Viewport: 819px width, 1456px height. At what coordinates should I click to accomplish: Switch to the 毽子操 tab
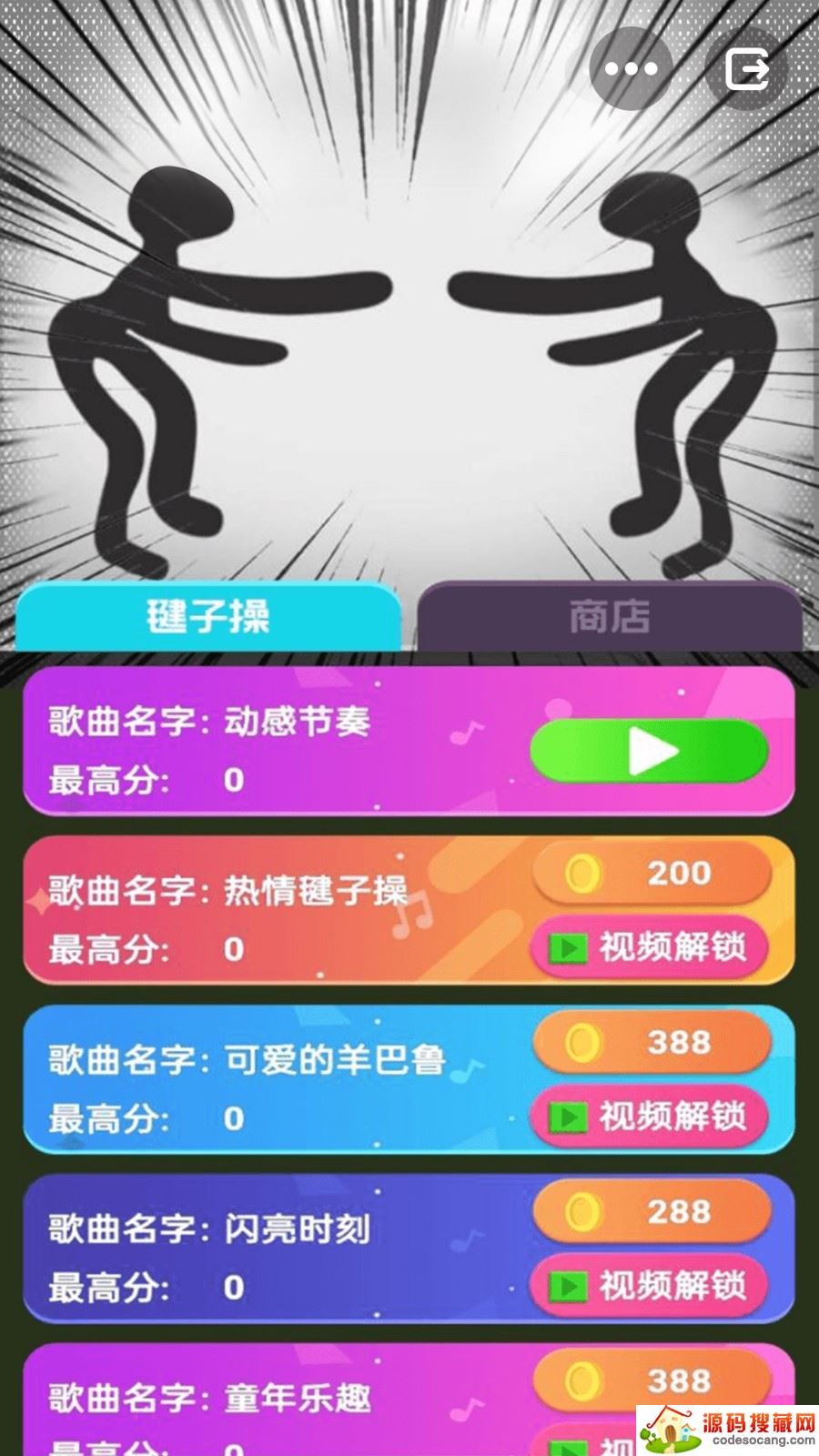[x=208, y=616]
